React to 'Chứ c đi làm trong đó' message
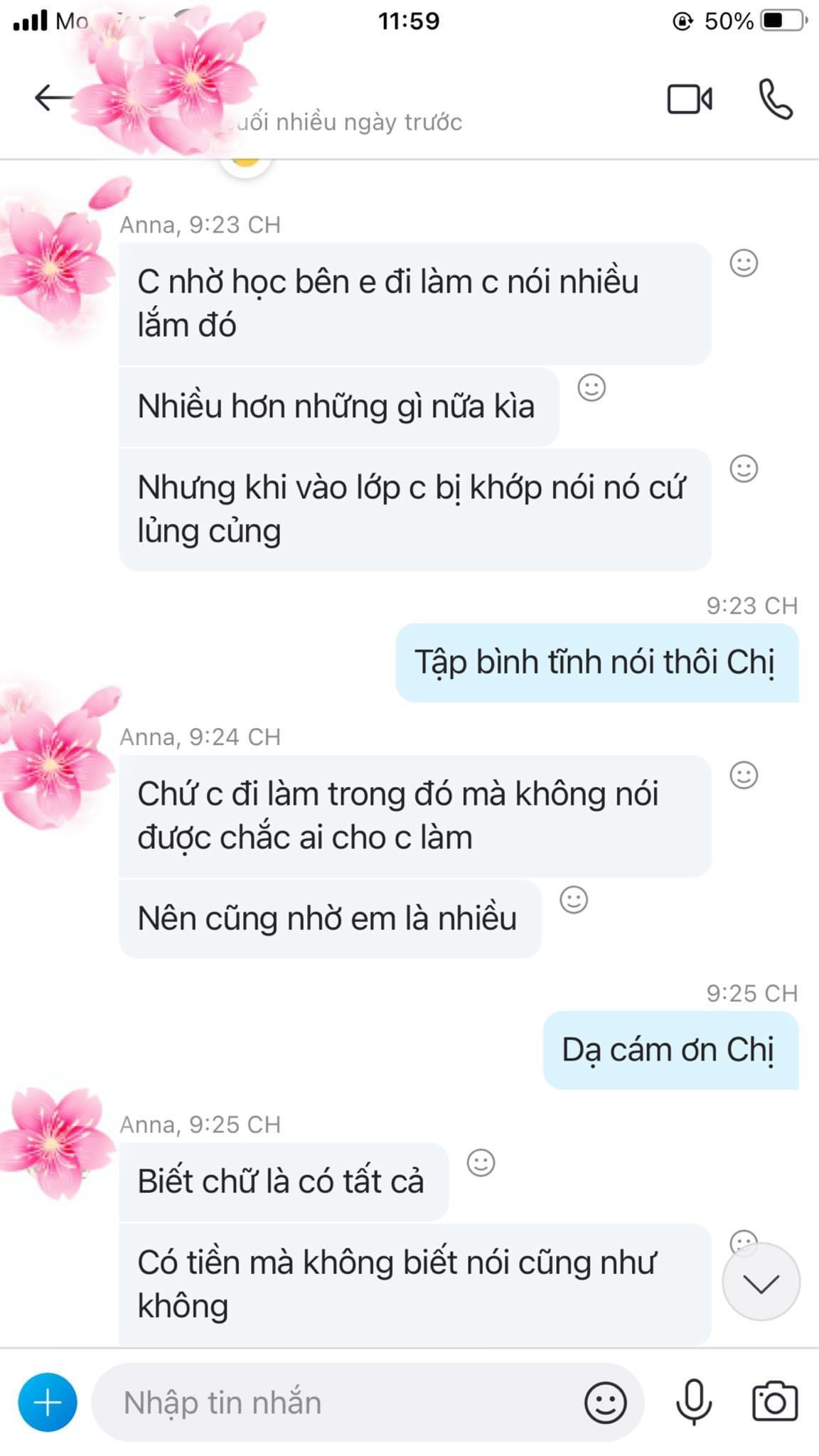This screenshot has width=819, height=1456. click(744, 775)
